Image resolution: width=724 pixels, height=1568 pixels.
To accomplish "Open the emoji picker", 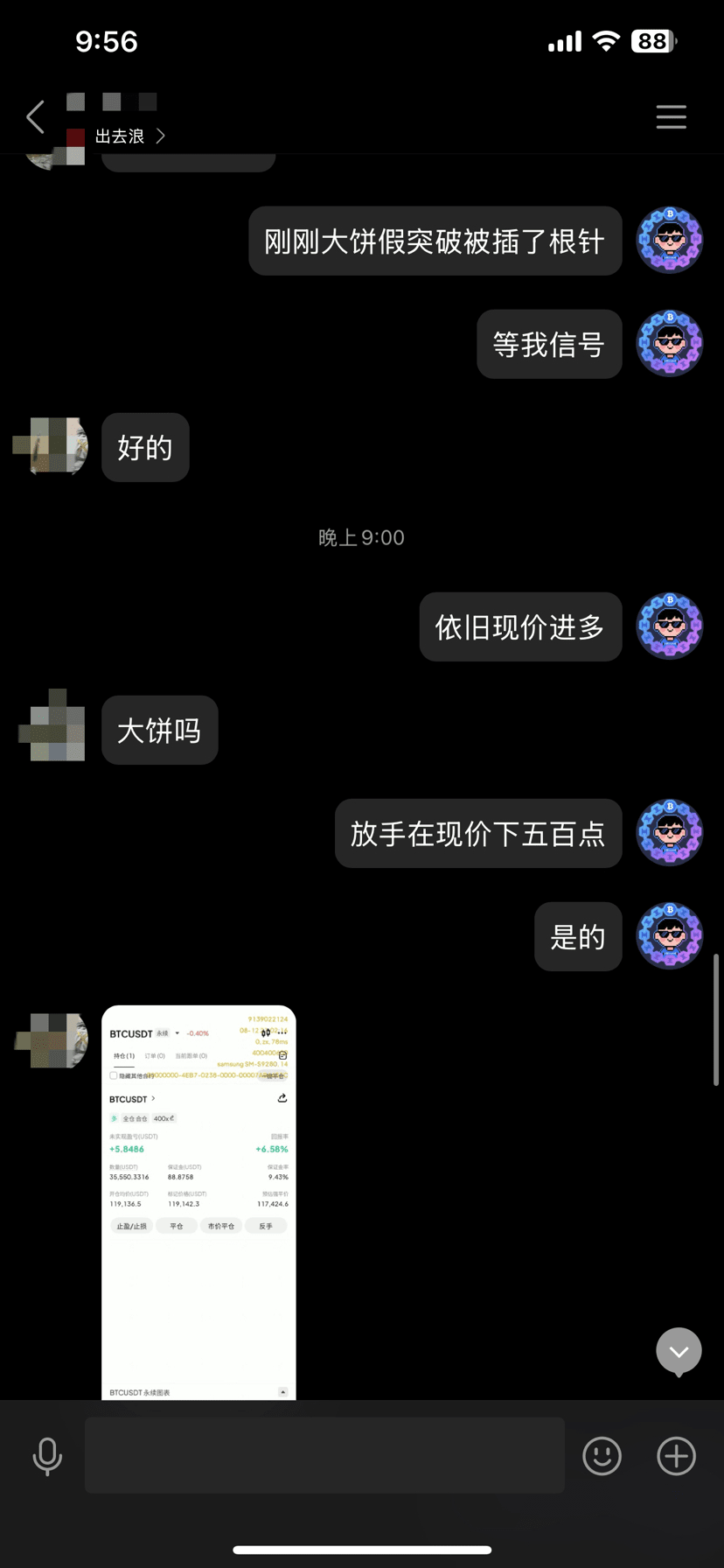I will (x=602, y=1456).
